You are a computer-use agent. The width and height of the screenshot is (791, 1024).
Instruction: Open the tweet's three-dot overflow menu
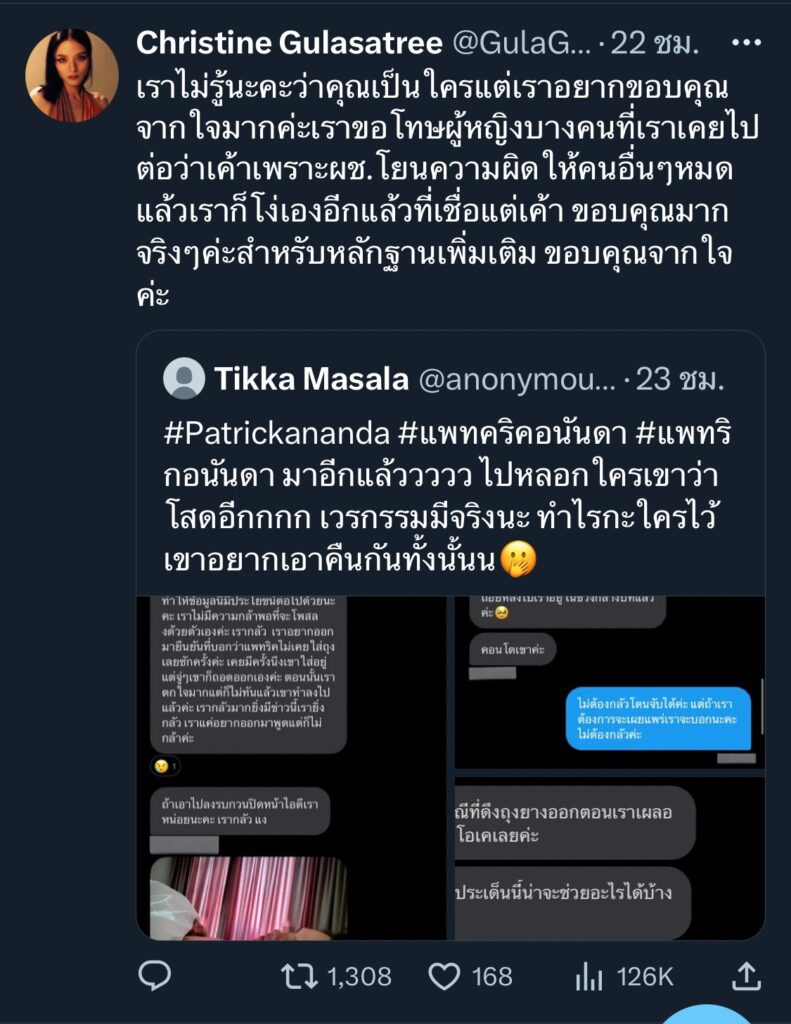[746, 43]
